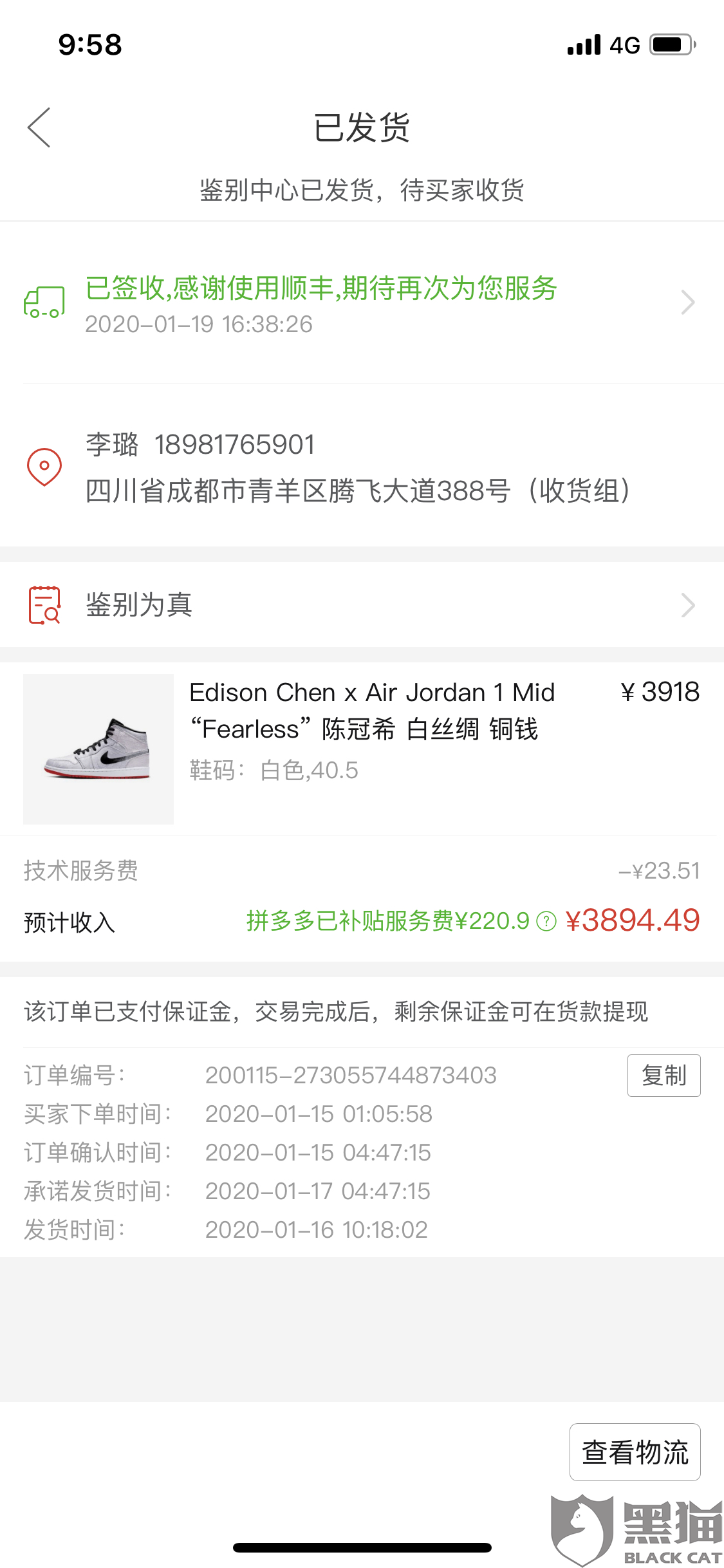The image size is (724, 1568).
Task: Open the 鉴别为真 authentication result
Action: [360, 605]
